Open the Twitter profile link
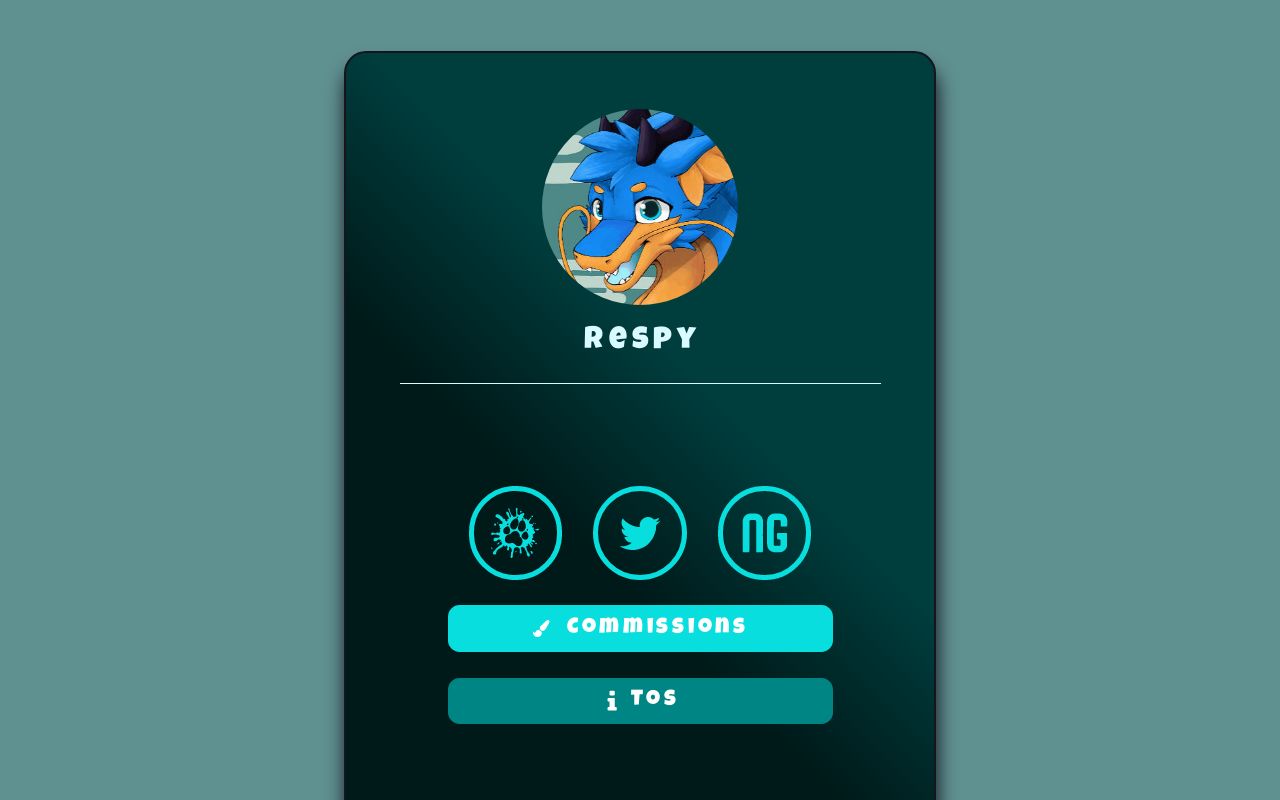The width and height of the screenshot is (1280, 800). pyautogui.click(x=640, y=533)
